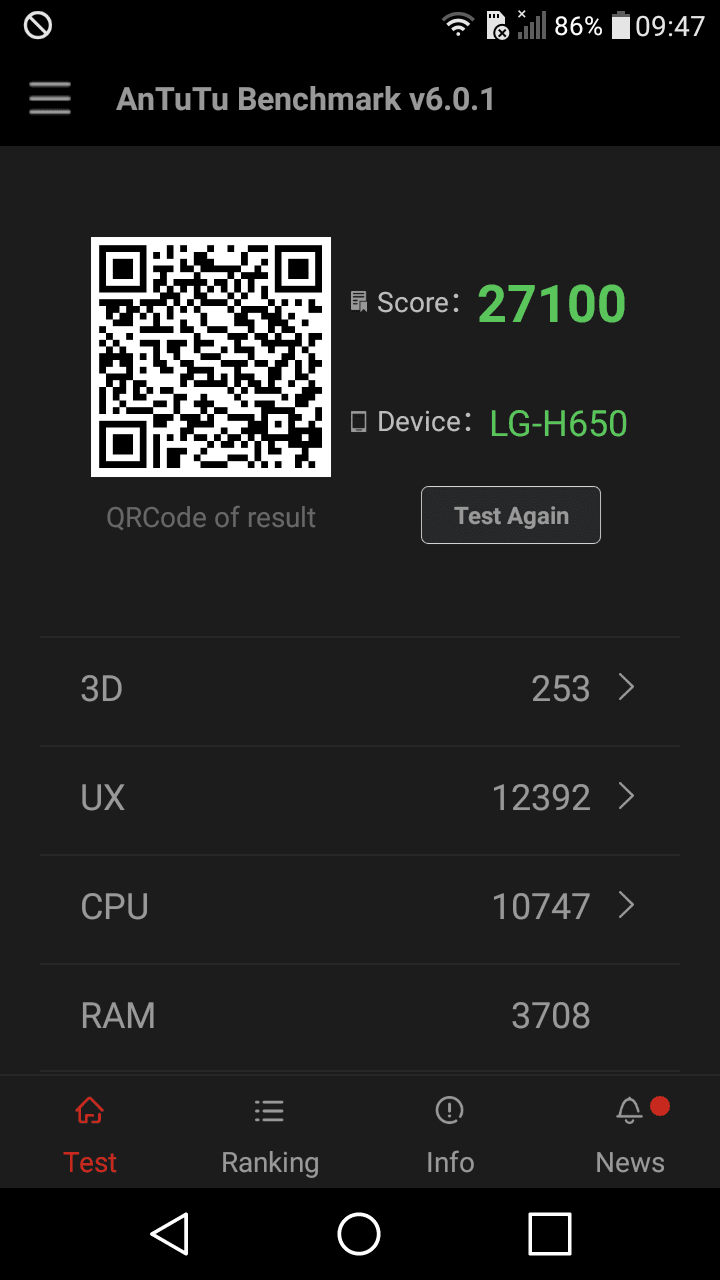Open the 3D score details
720x1280 pixels.
[x=360, y=689]
